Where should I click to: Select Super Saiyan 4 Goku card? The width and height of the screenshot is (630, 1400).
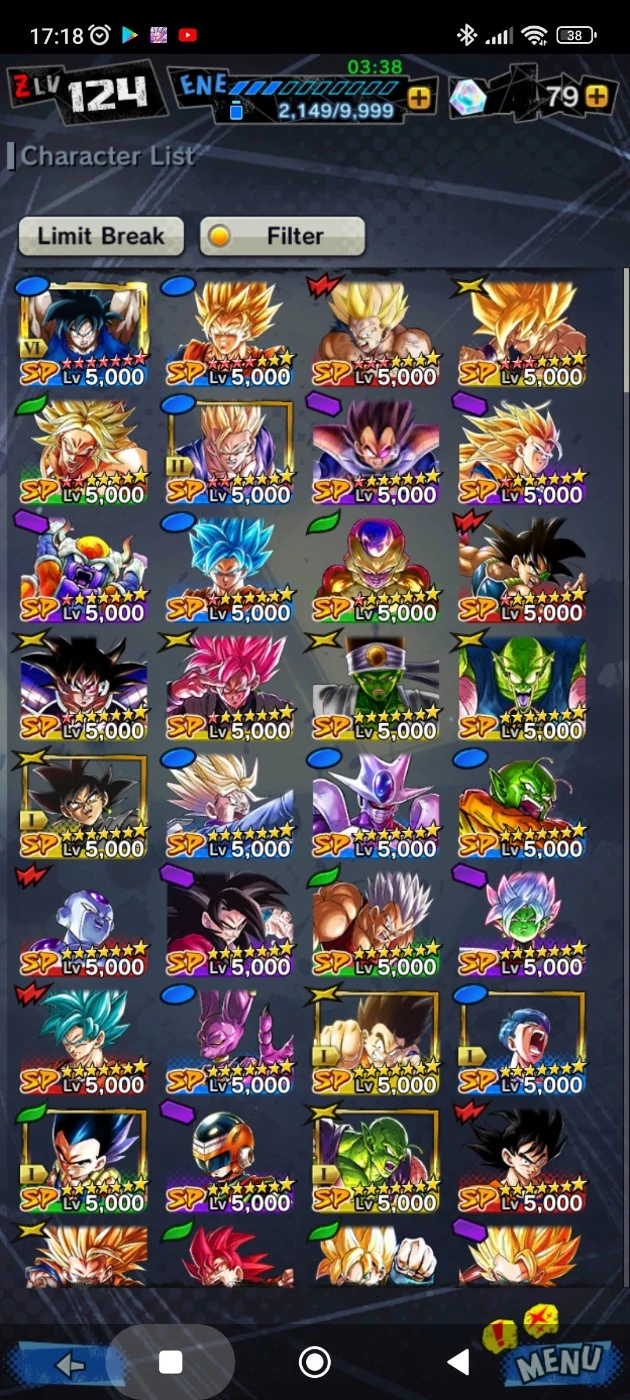click(230, 921)
